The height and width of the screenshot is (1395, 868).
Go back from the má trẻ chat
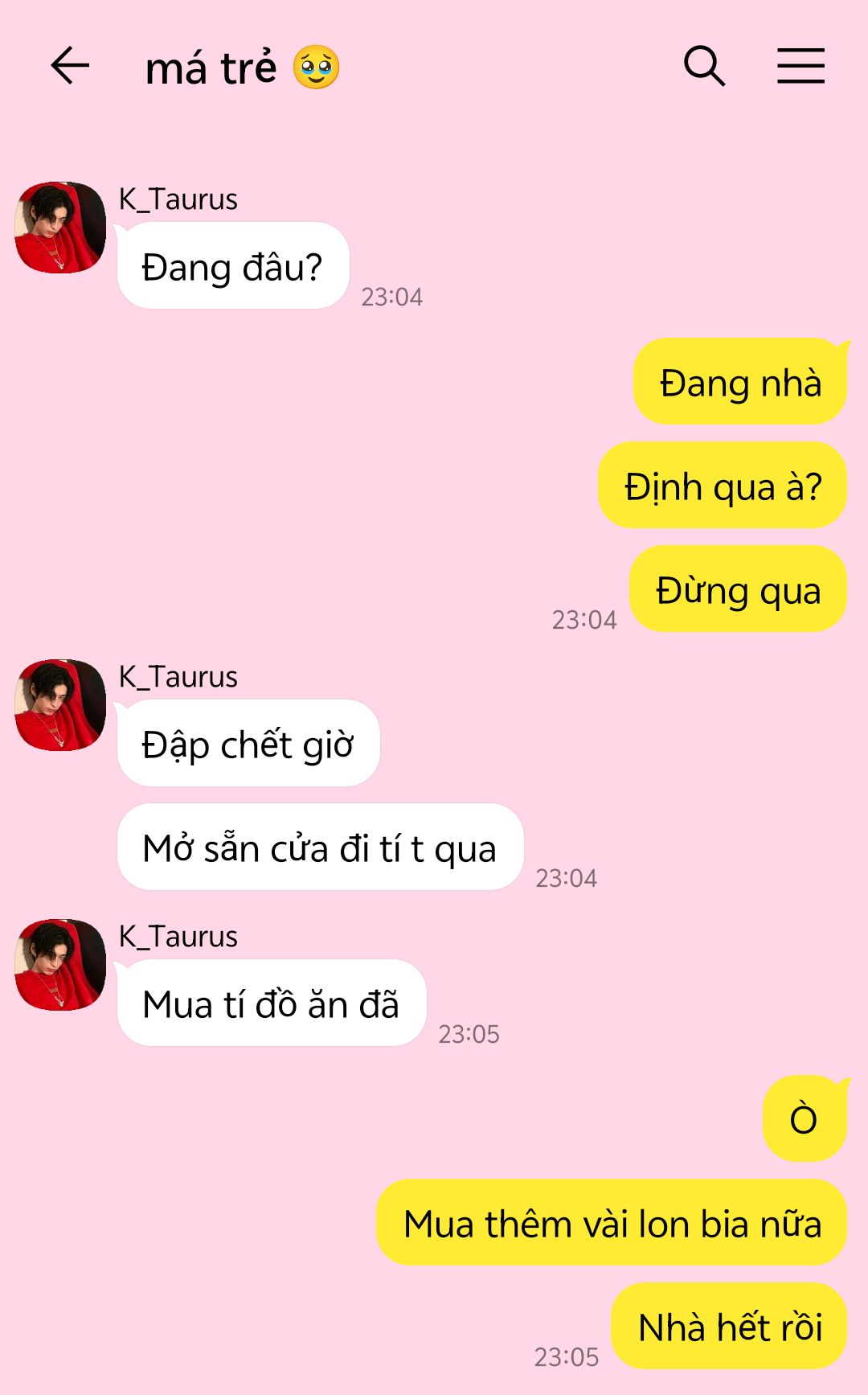pyautogui.click(x=70, y=66)
